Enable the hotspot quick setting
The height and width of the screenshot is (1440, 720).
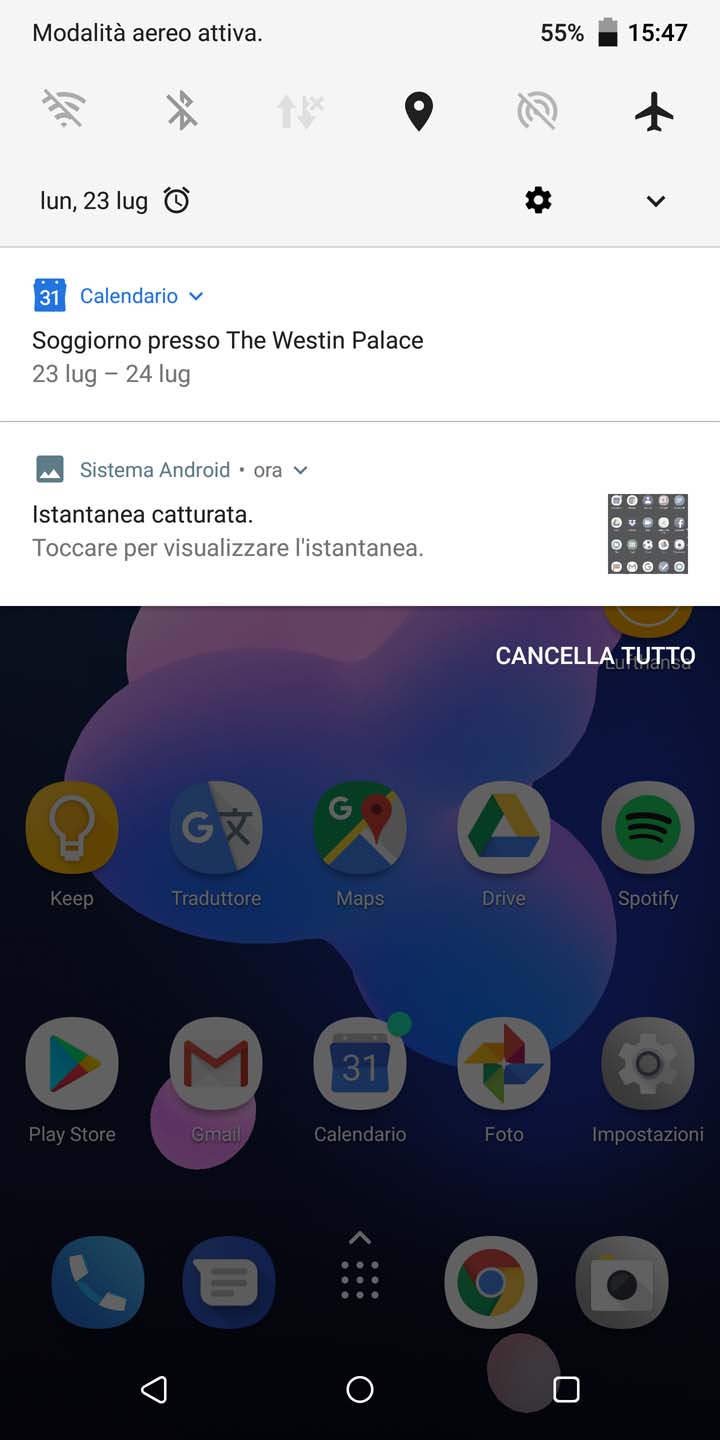click(537, 111)
